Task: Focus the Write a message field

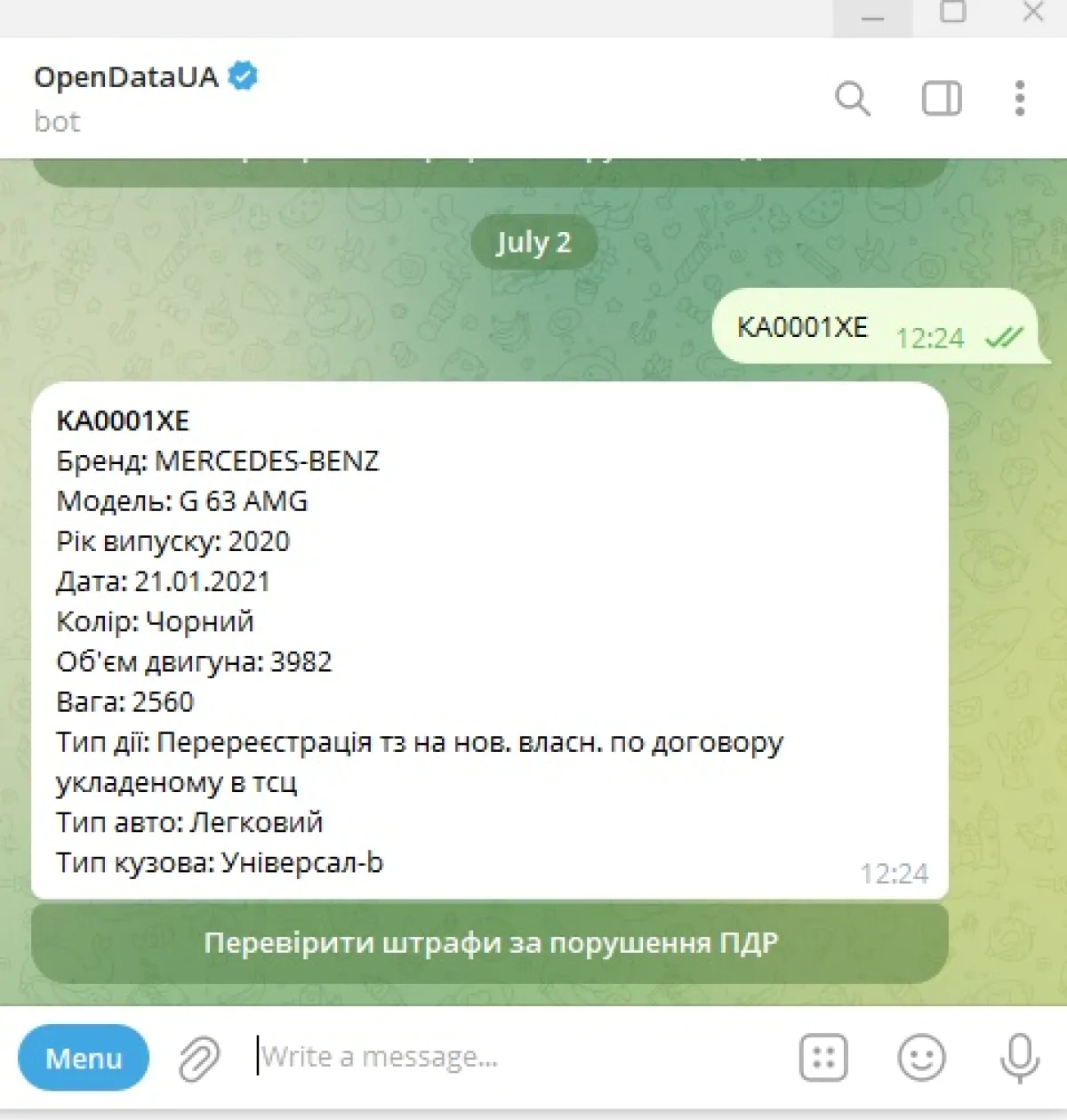Action: (x=516, y=1057)
